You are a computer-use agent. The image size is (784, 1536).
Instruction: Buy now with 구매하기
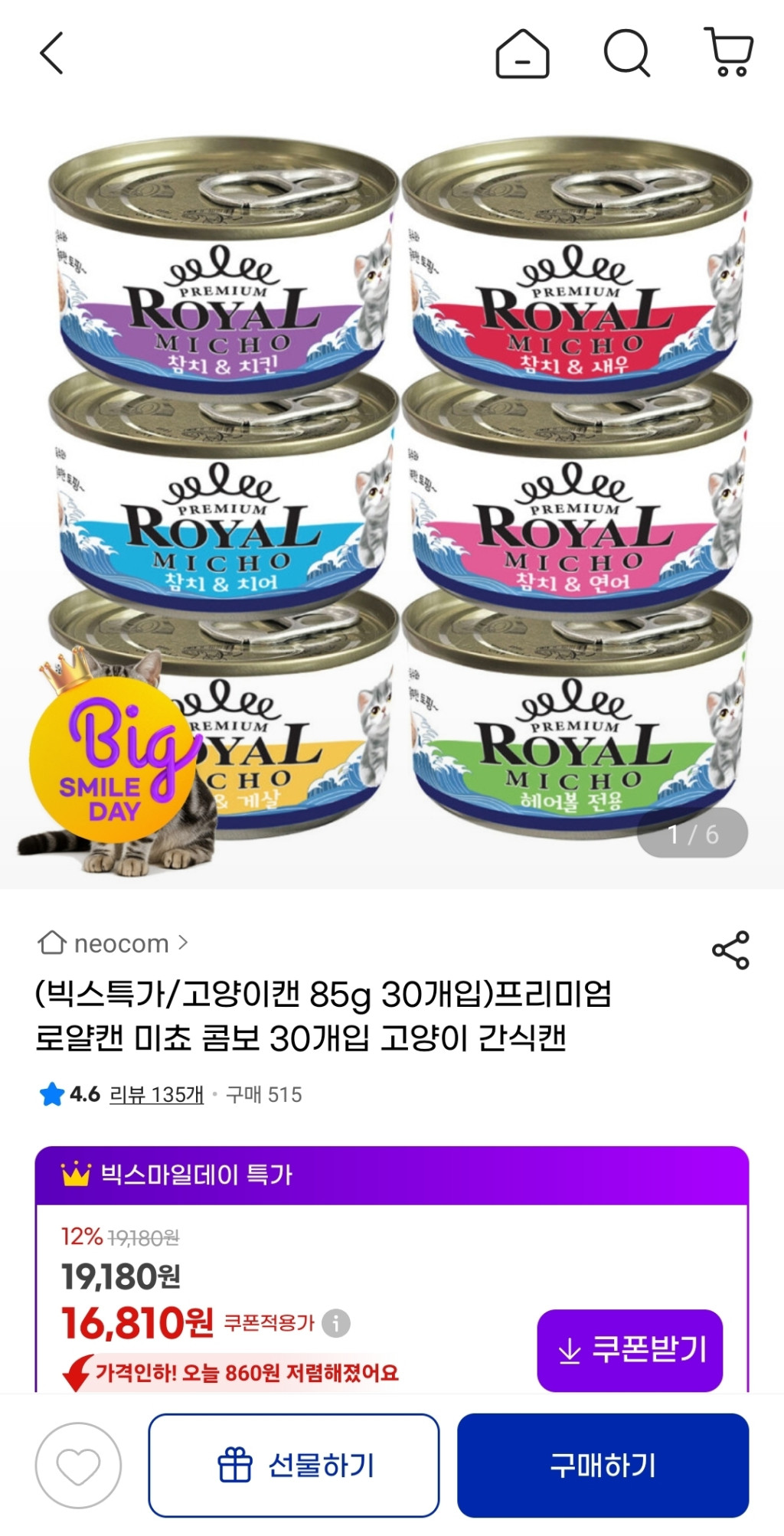pos(603,1466)
